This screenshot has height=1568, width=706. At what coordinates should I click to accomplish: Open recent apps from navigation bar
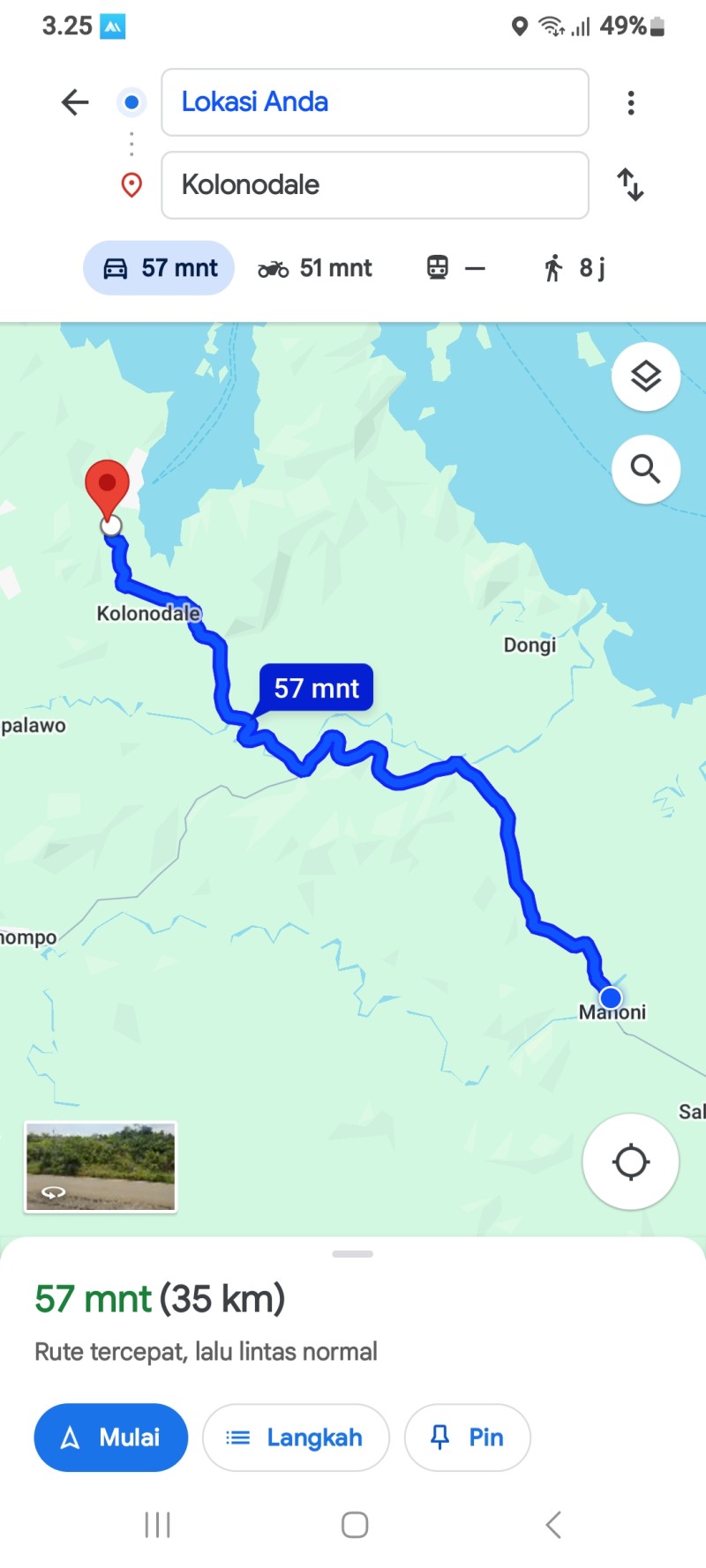[157, 1525]
